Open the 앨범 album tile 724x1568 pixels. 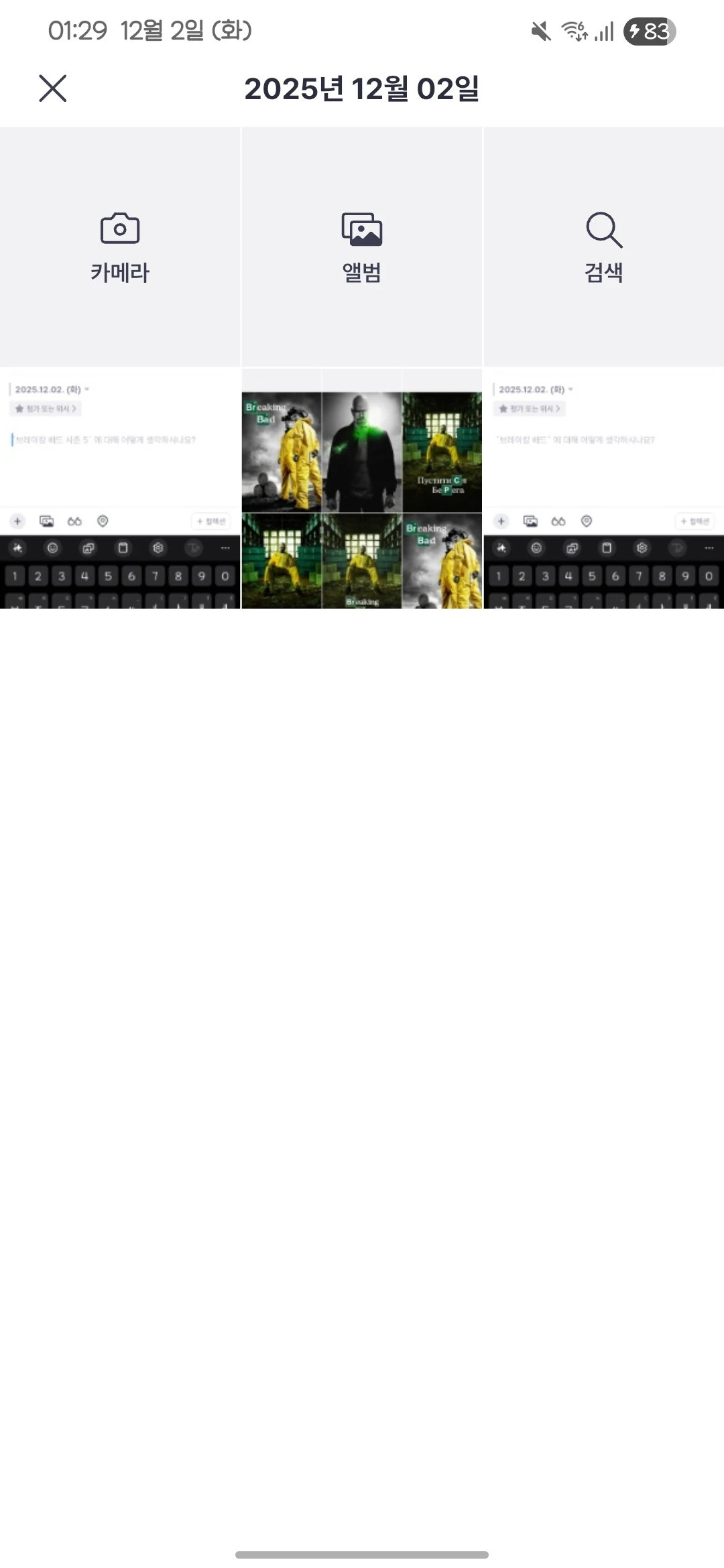click(x=362, y=247)
